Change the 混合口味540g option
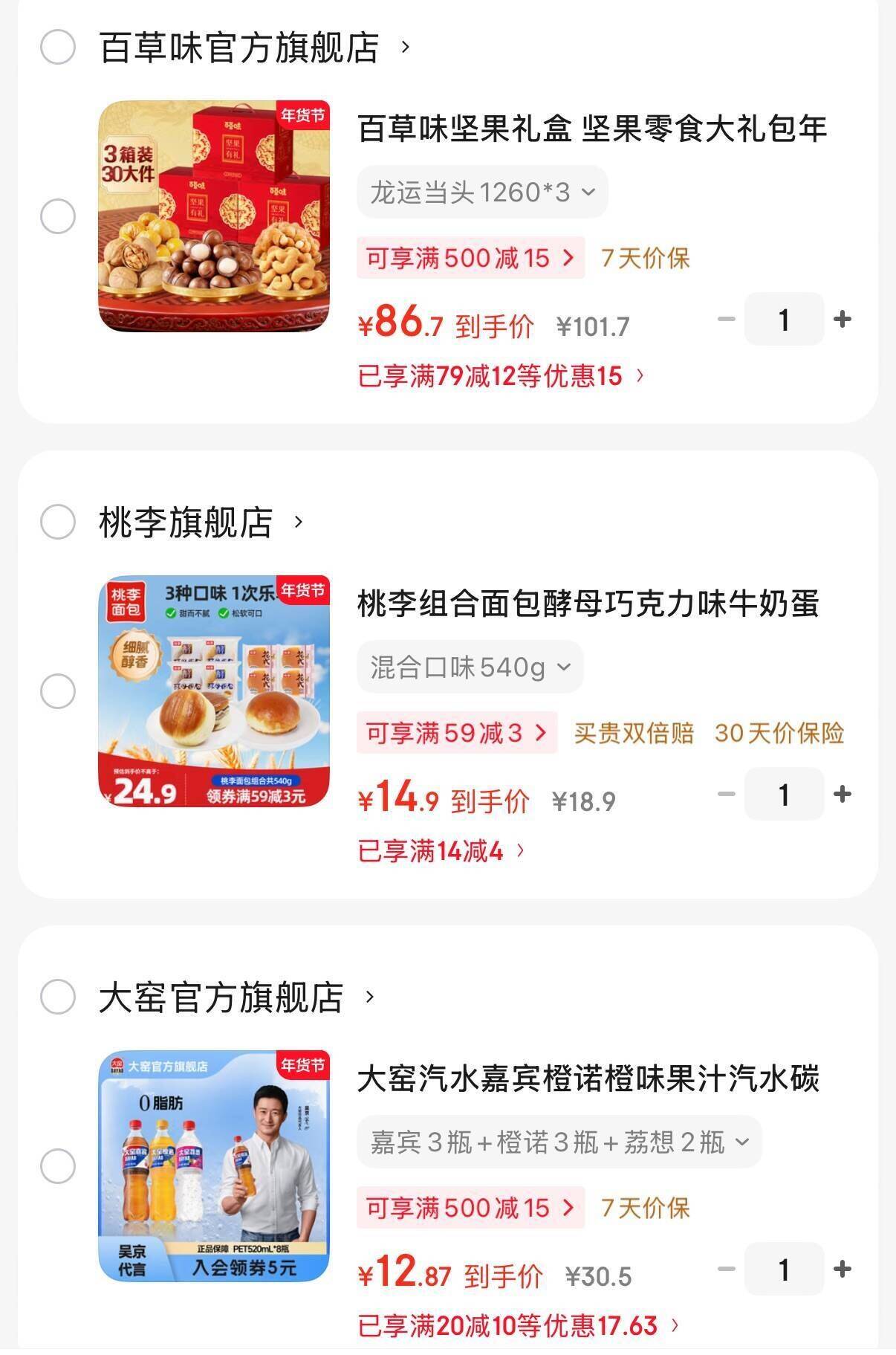 [470, 667]
